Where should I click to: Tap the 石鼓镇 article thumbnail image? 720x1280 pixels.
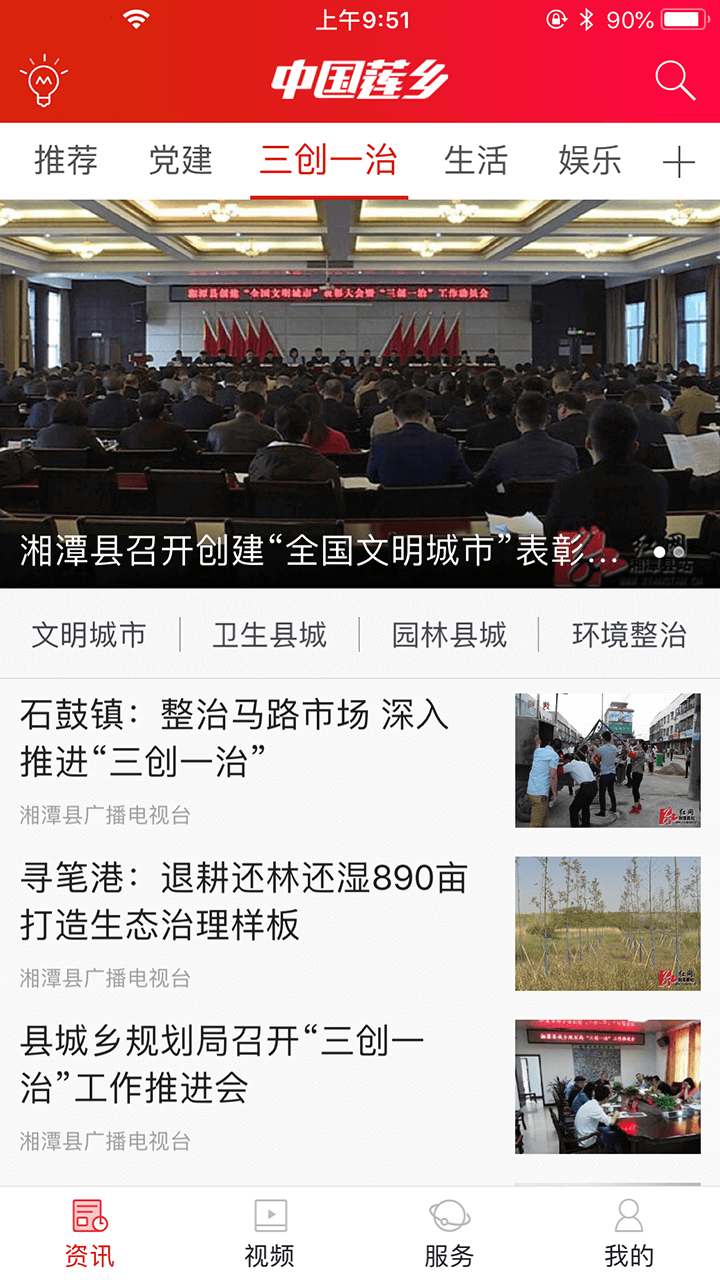point(608,757)
